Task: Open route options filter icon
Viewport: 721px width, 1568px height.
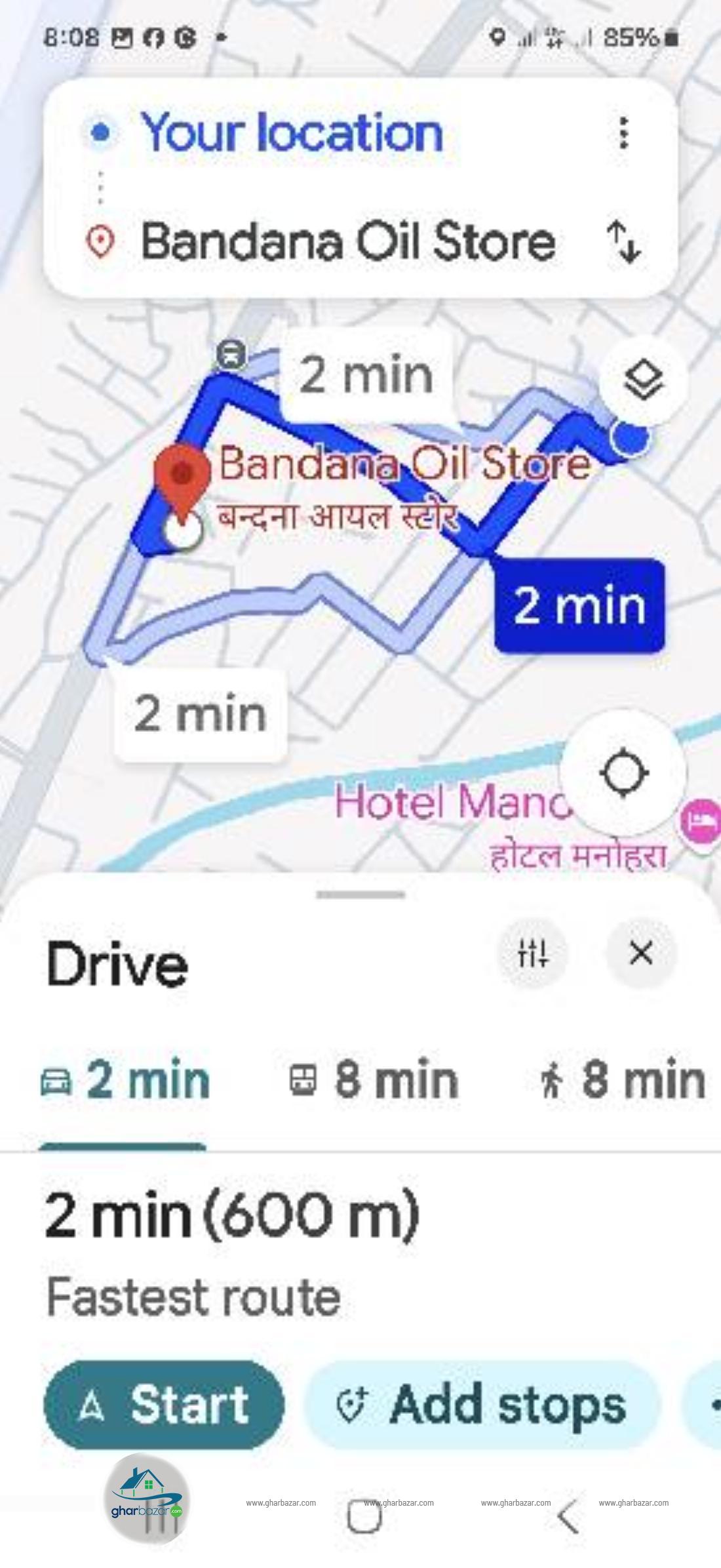Action: tap(533, 952)
